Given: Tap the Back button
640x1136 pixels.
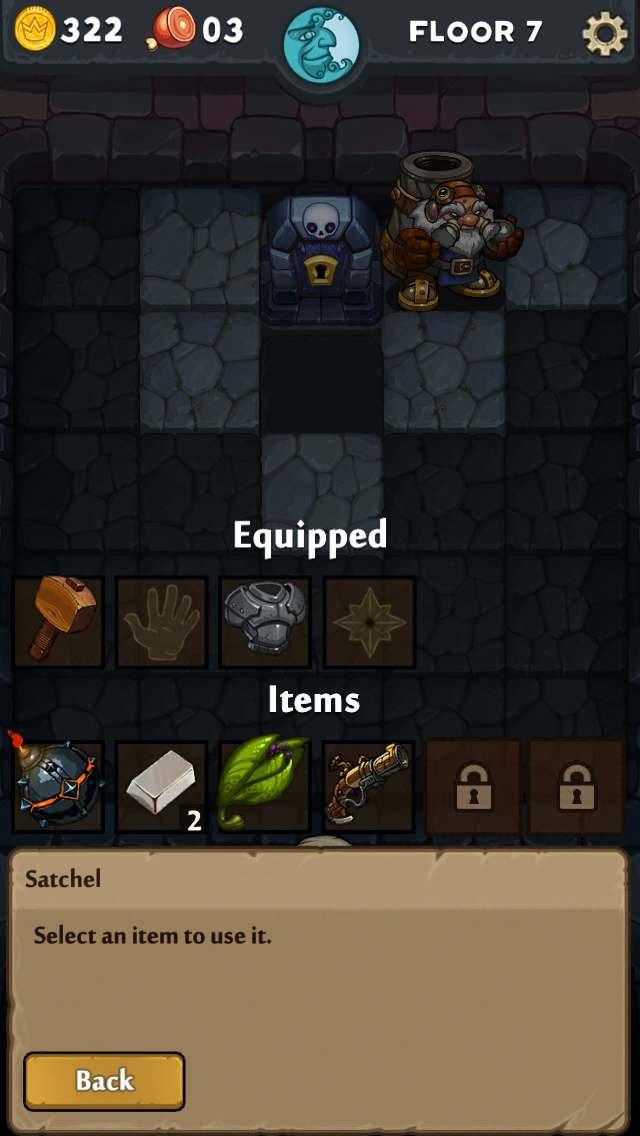Looking at the screenshot, I should 104,1081.
